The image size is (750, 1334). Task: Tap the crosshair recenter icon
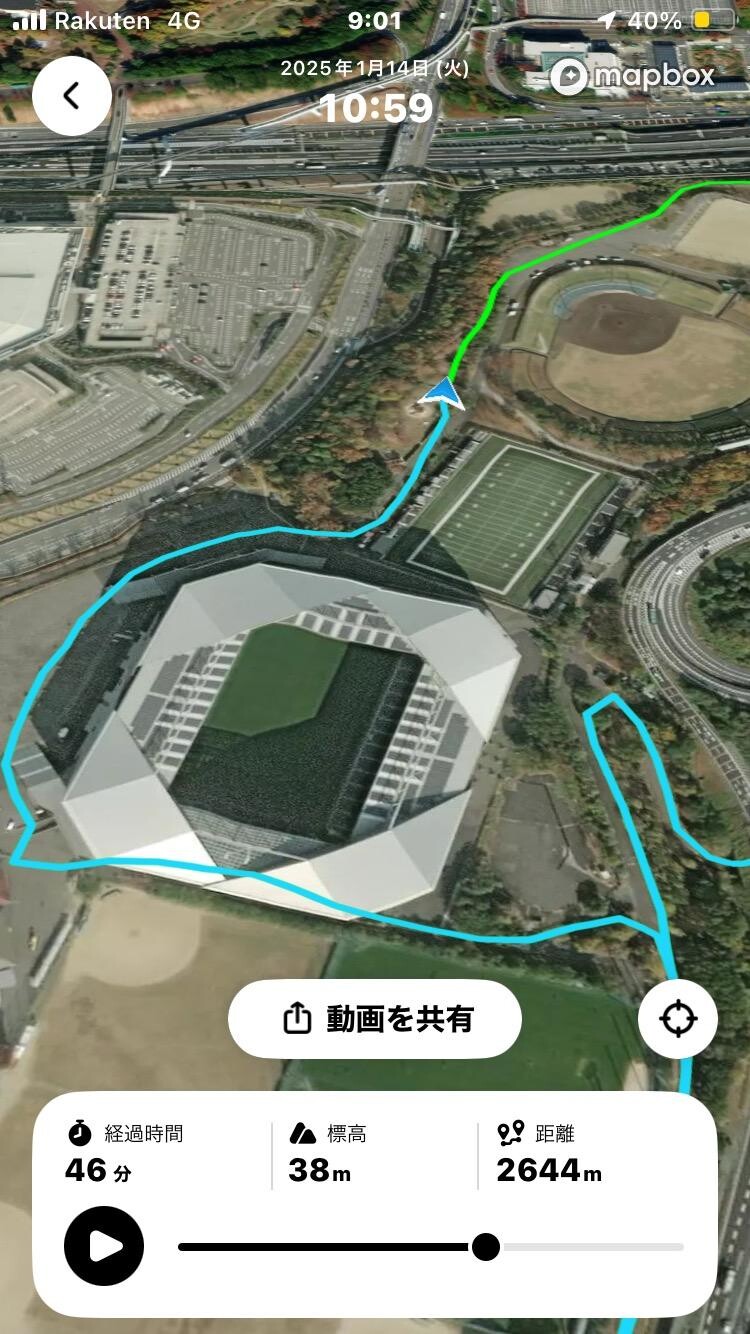(678, 1018)
